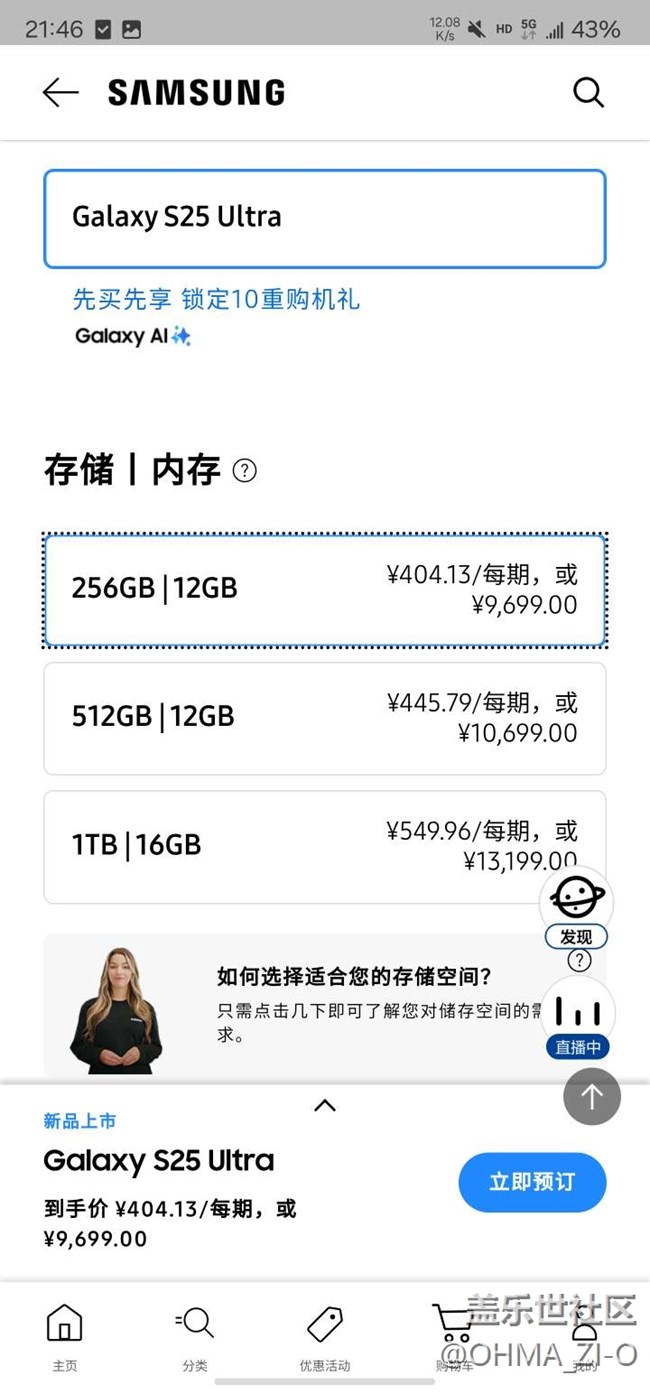Choose the 512GB|12GB storage option

tap(325, 718)
